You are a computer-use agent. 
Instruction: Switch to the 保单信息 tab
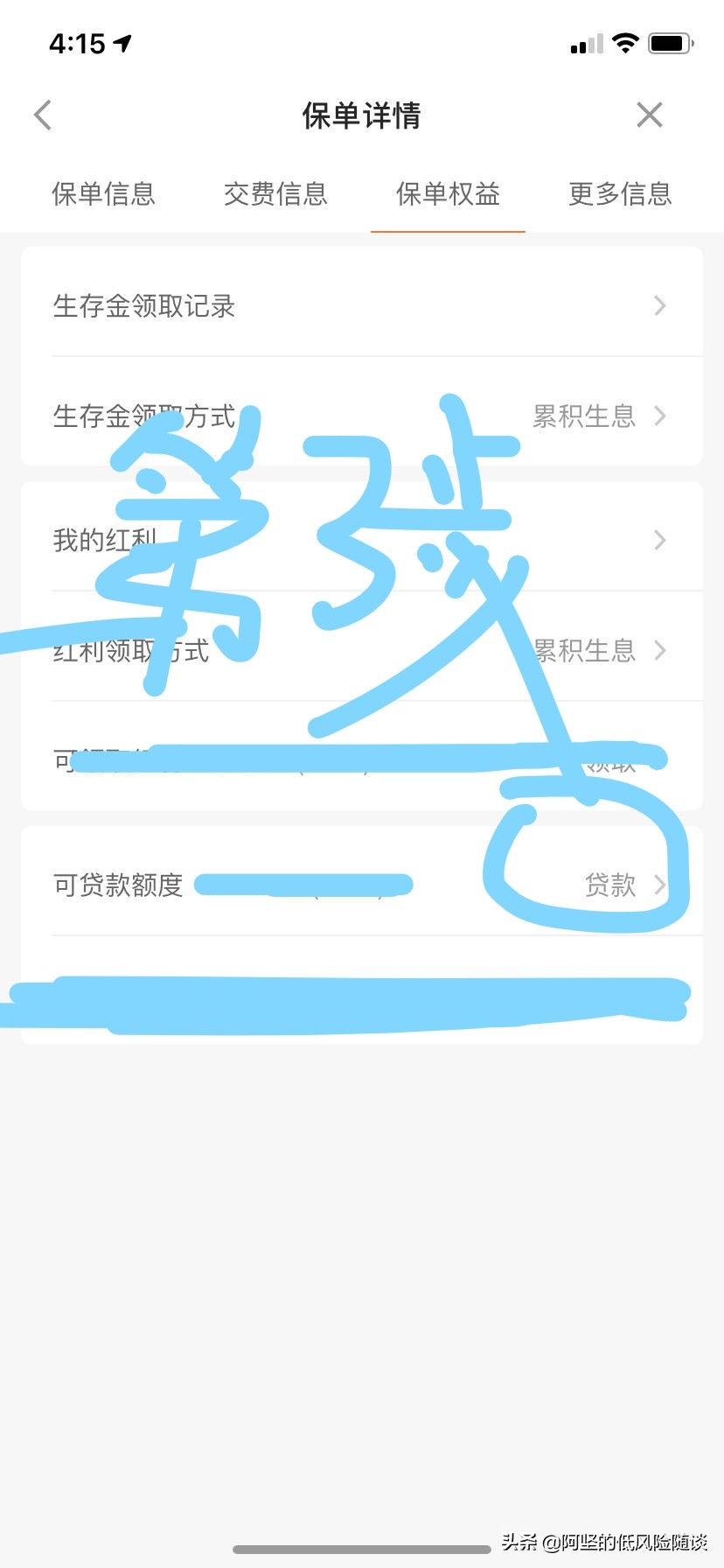click(x=103, y=194)
